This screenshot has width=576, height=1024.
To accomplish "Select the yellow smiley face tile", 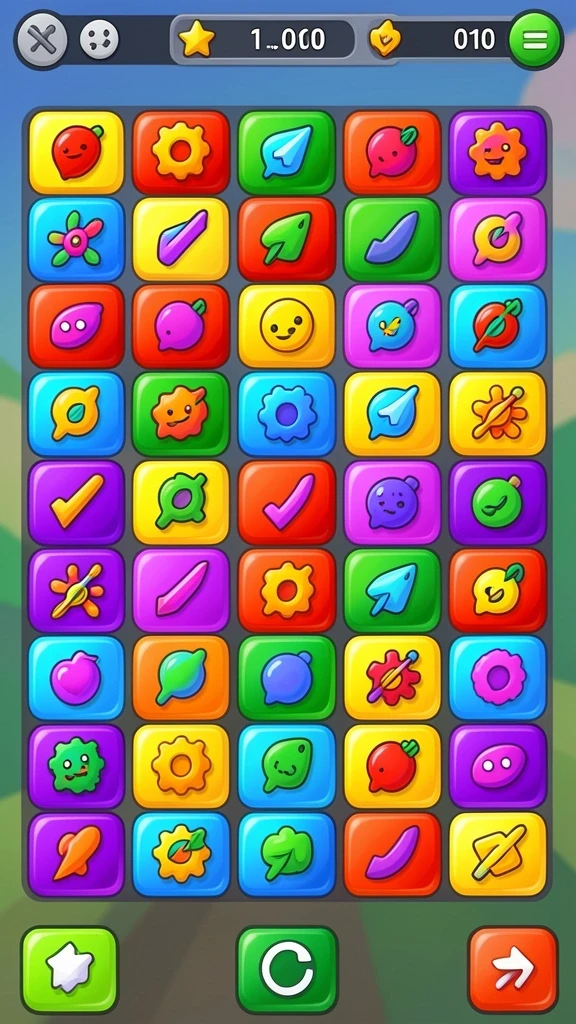I will pyautogui.click(x=287, y=325).
